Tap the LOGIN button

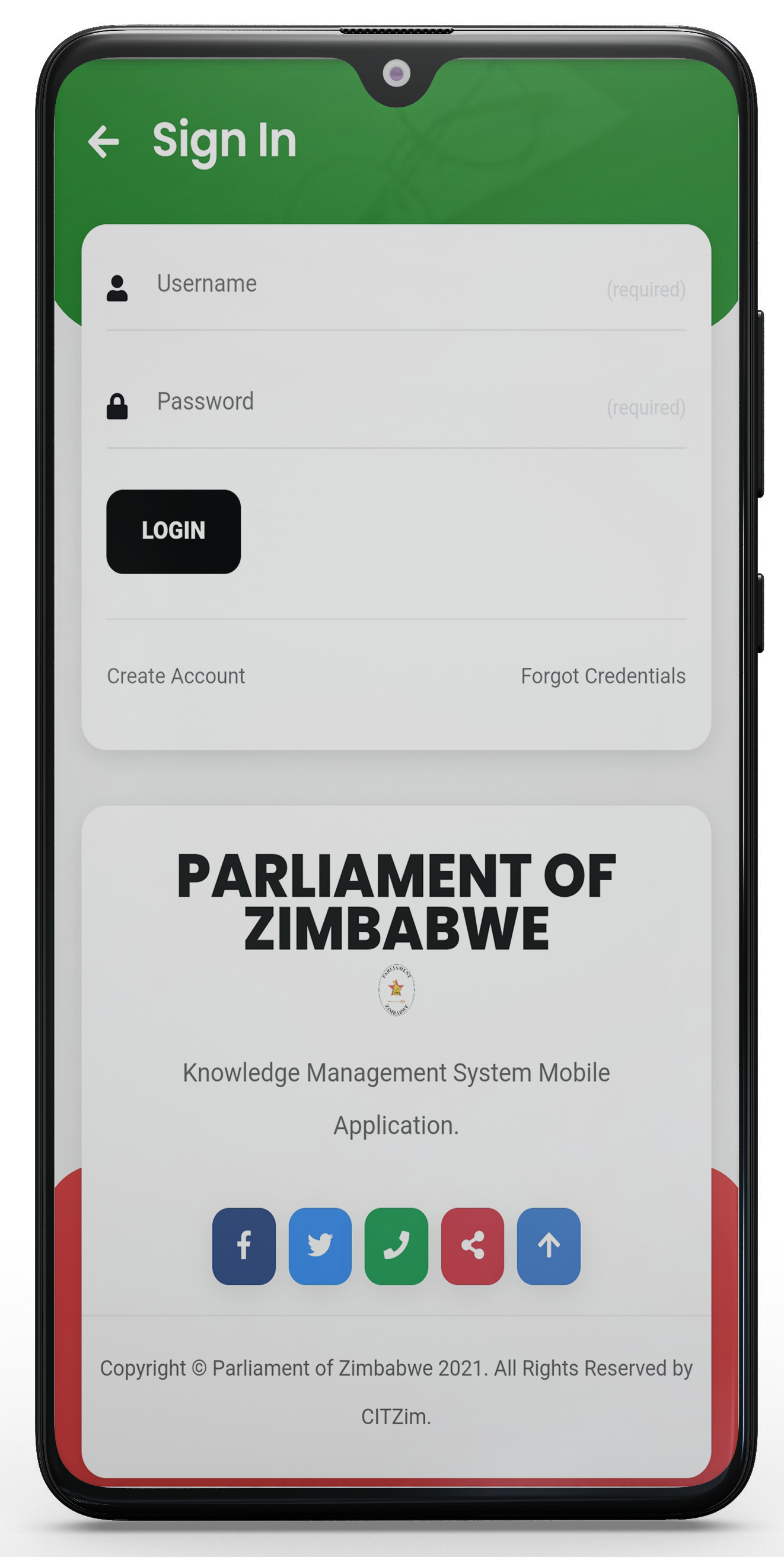174,531
